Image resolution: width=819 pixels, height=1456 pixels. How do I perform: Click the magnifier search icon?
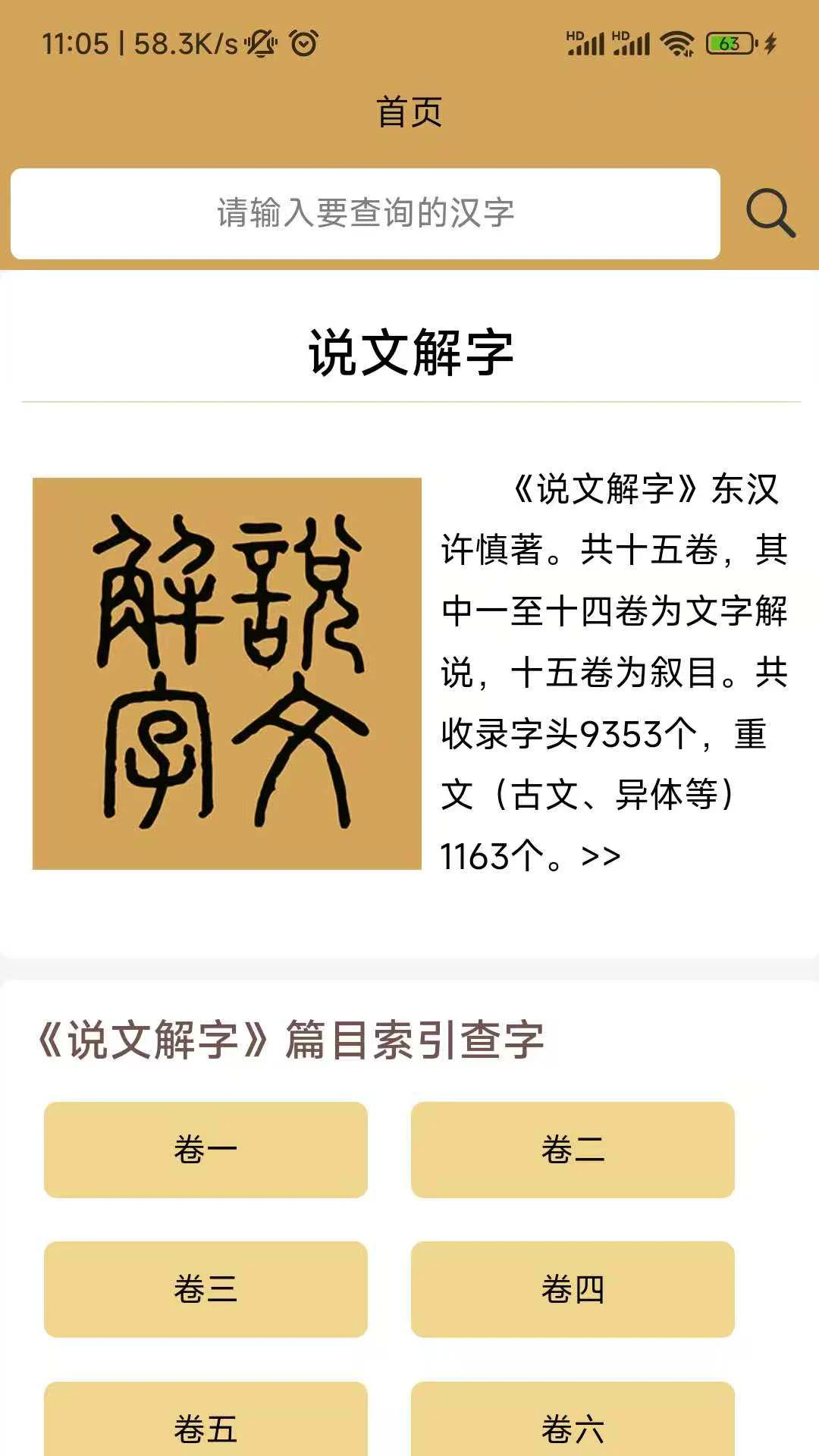tap(768, 213)
